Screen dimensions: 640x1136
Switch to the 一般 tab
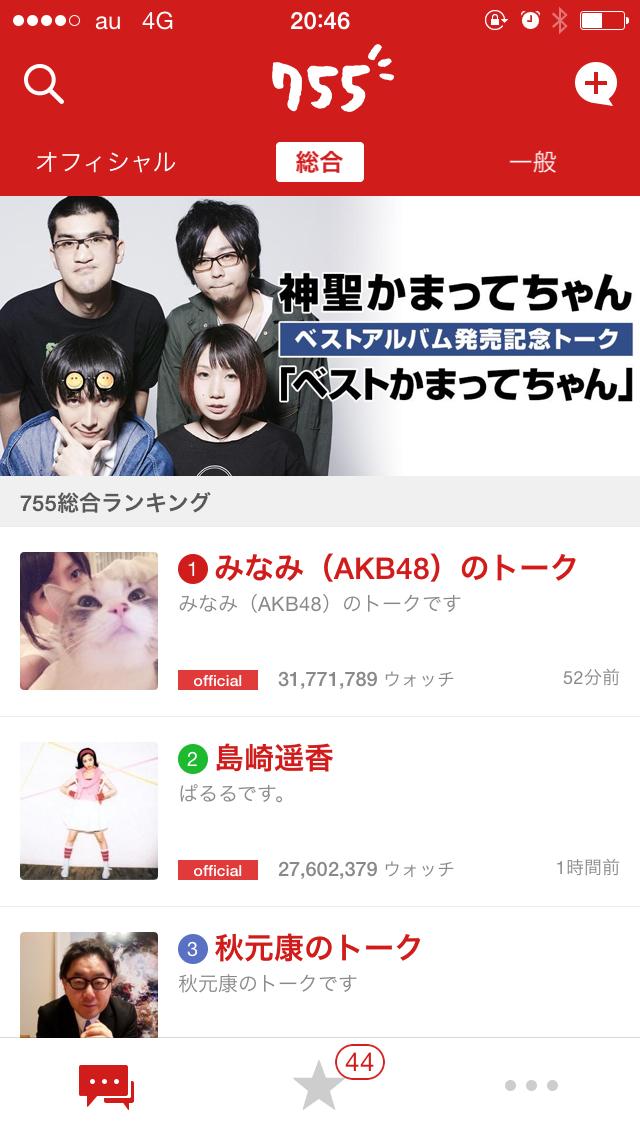coord(532,162)
